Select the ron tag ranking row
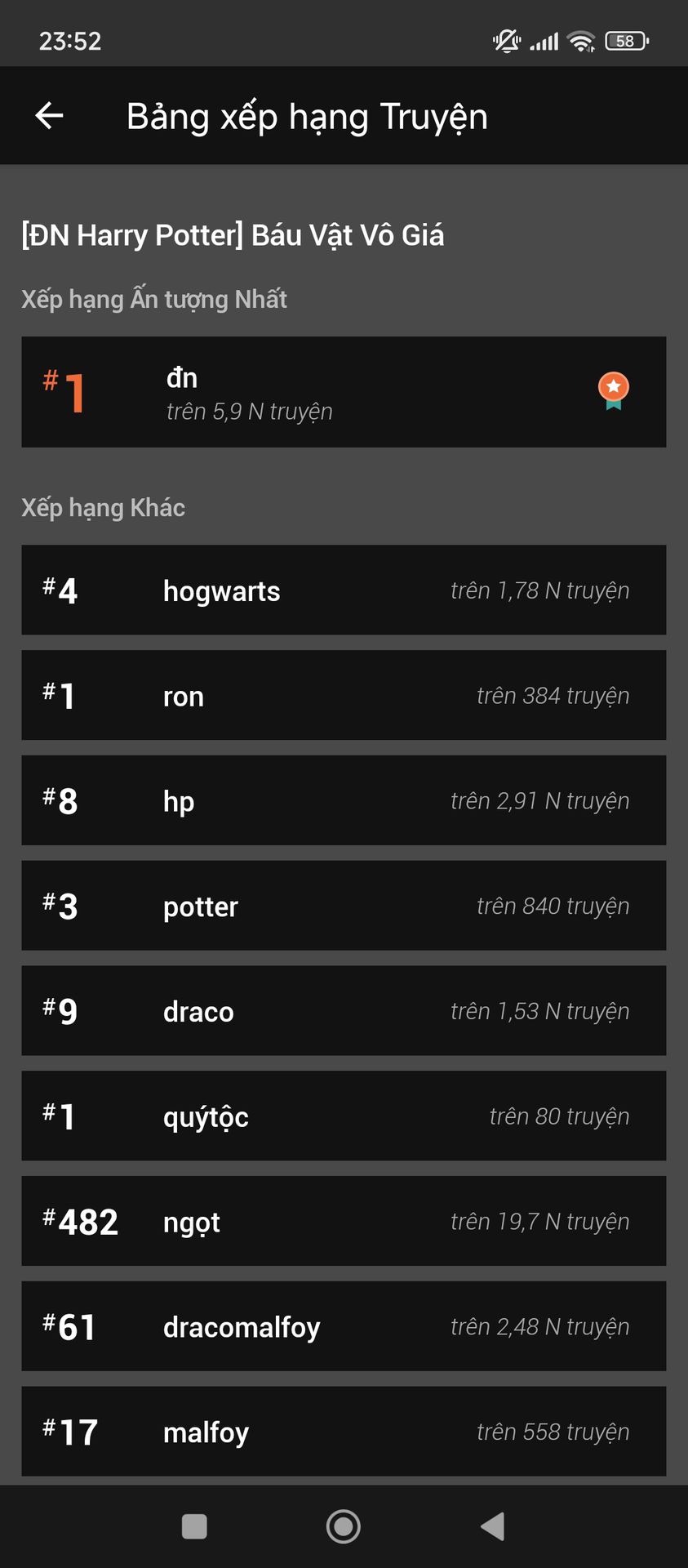 pyautogui.click(x=344, y=695)
